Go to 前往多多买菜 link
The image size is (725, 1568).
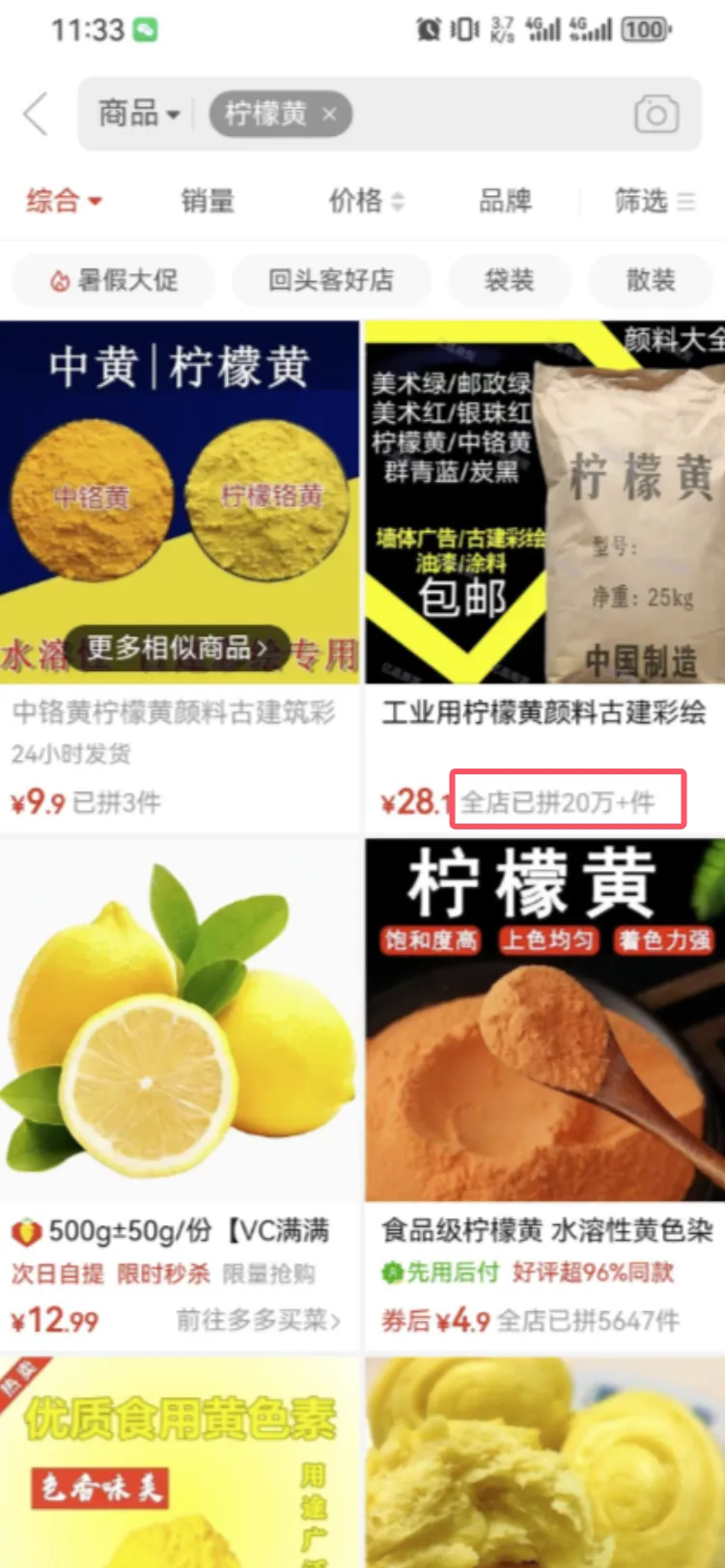(x=258, y=1320)
